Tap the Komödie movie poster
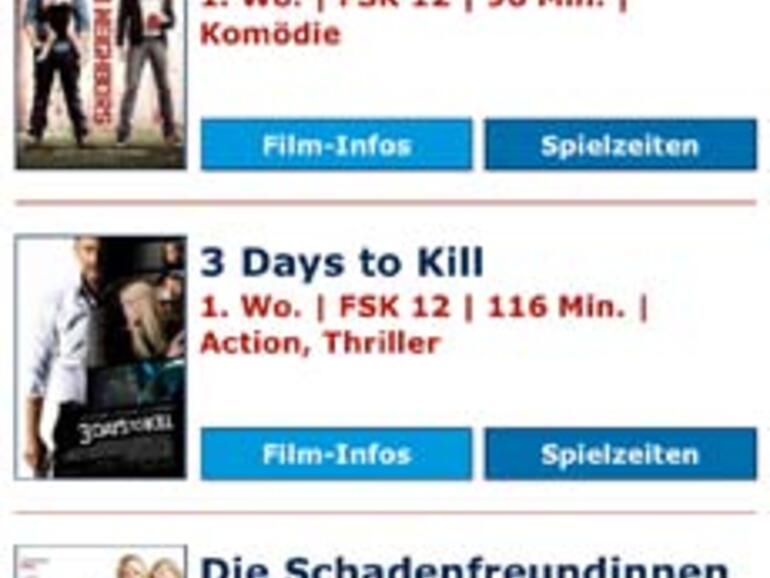Viewport: 770px width, 578px height. 101,80
